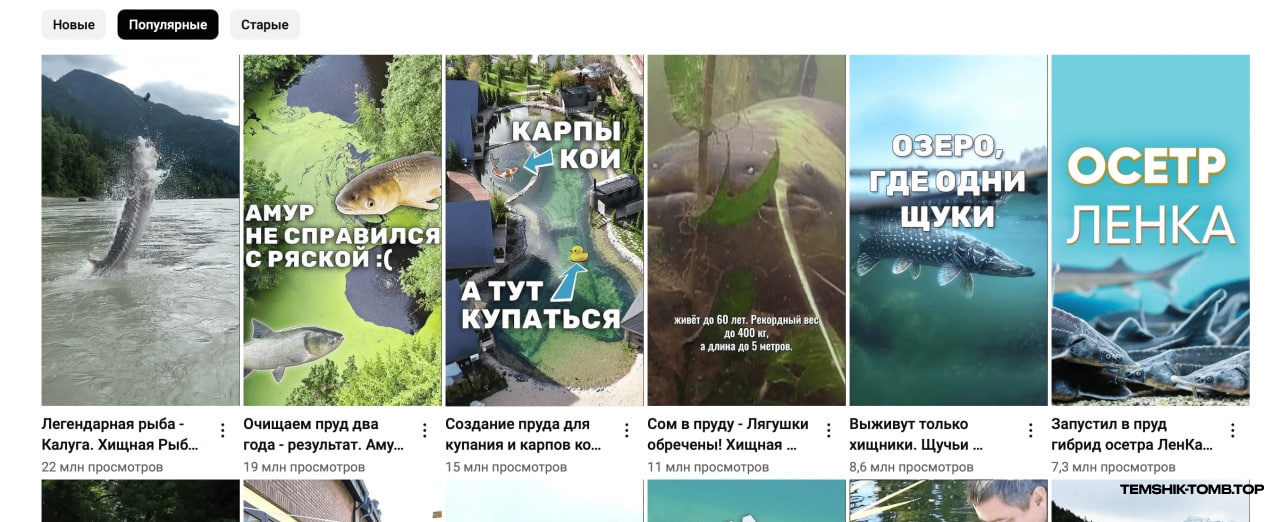Open the Озеро, где одни щуки video
The image size is (1280, 522).
tap(948, 230)
